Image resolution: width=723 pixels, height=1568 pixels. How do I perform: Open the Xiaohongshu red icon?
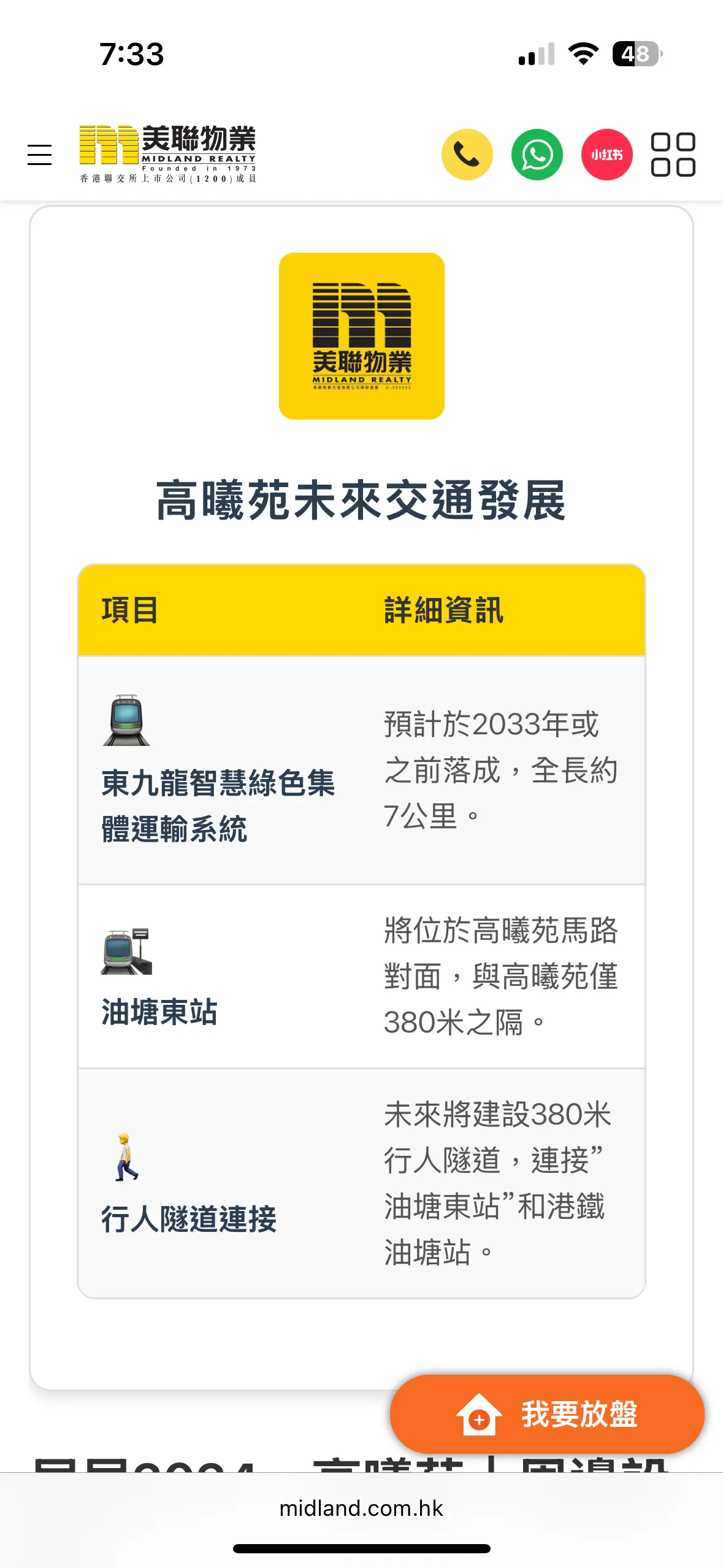[607, 155]
